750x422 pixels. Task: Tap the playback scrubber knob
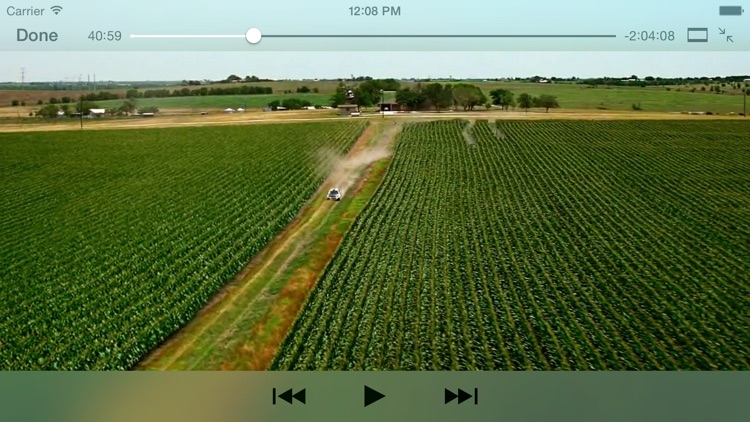(x=254, y=36)
